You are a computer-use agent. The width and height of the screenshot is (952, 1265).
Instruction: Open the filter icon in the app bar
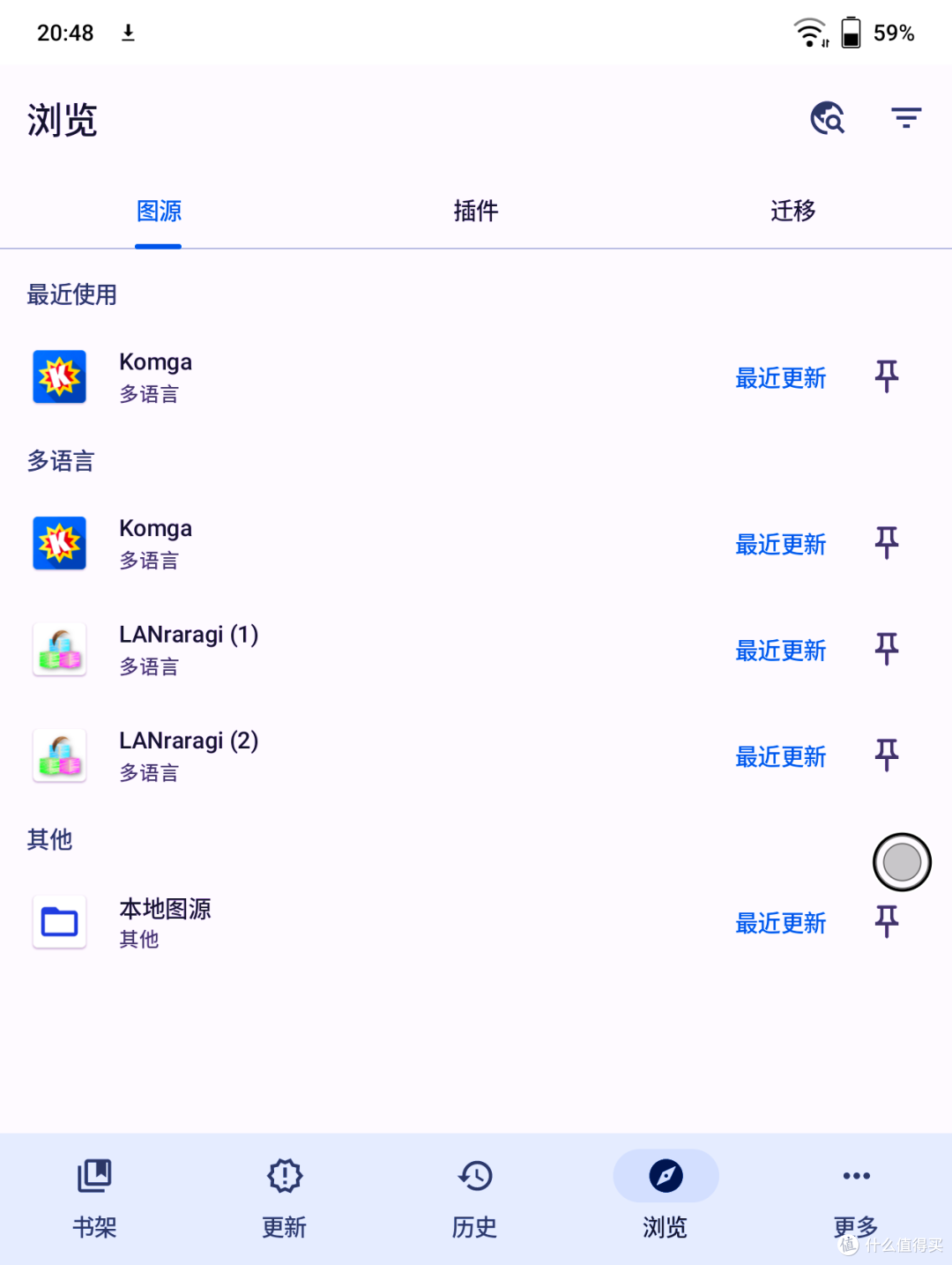[905, 118]
